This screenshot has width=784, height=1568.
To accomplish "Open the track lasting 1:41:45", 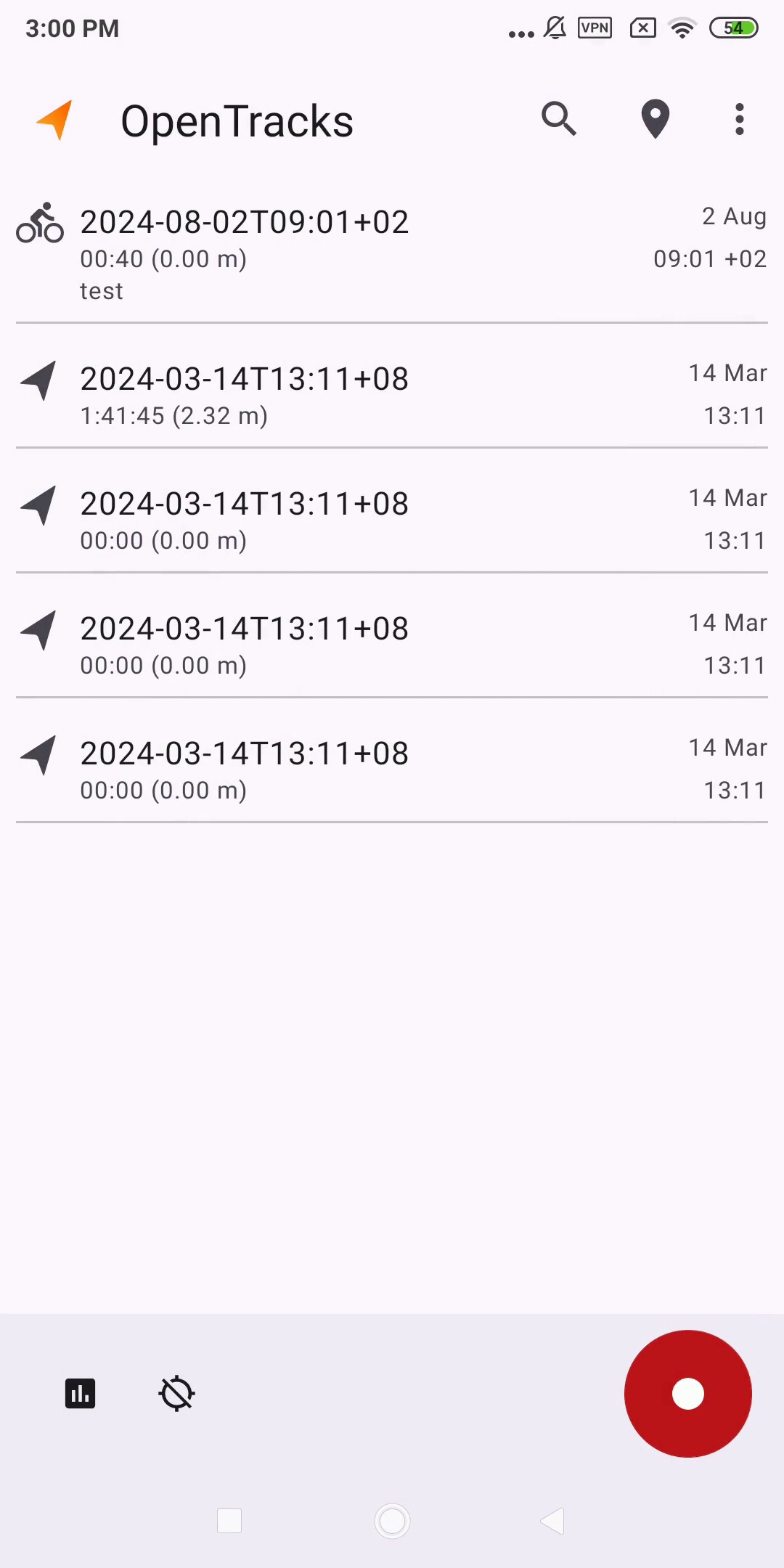I will coord(392,395).
